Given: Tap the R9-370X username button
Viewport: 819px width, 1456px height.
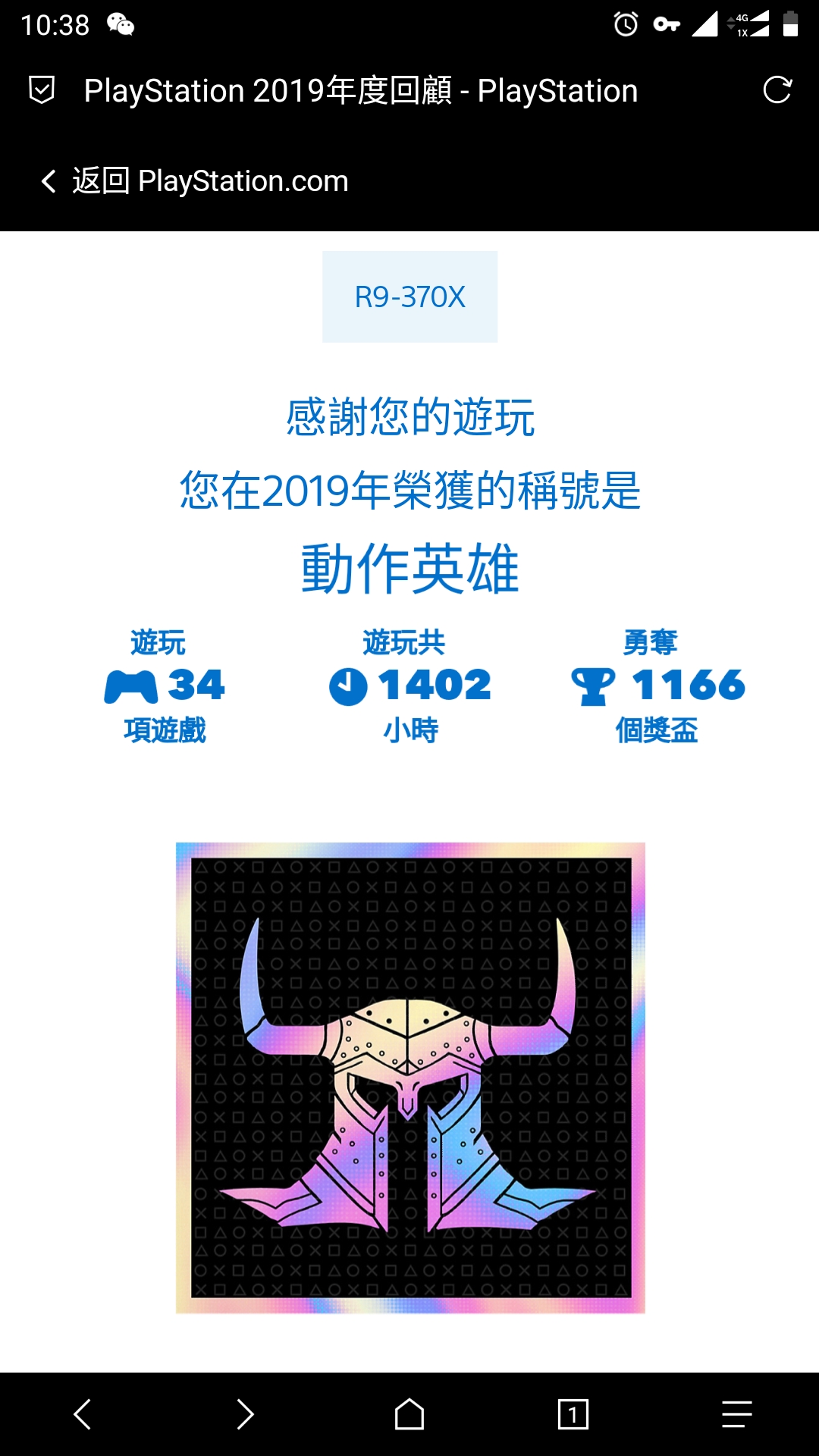Looking at the screenshot, I should 409,297.
